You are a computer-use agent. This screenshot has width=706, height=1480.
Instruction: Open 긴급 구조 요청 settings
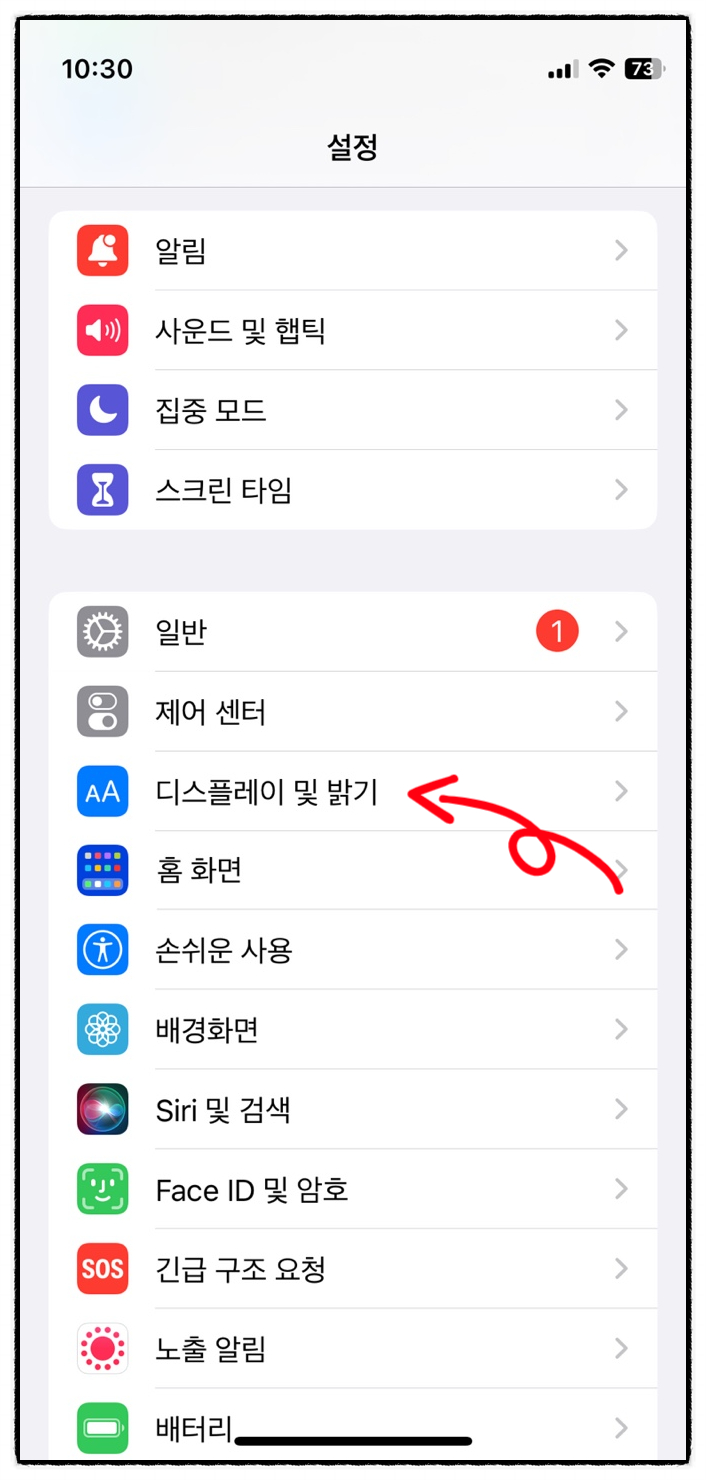(353, 1269)
